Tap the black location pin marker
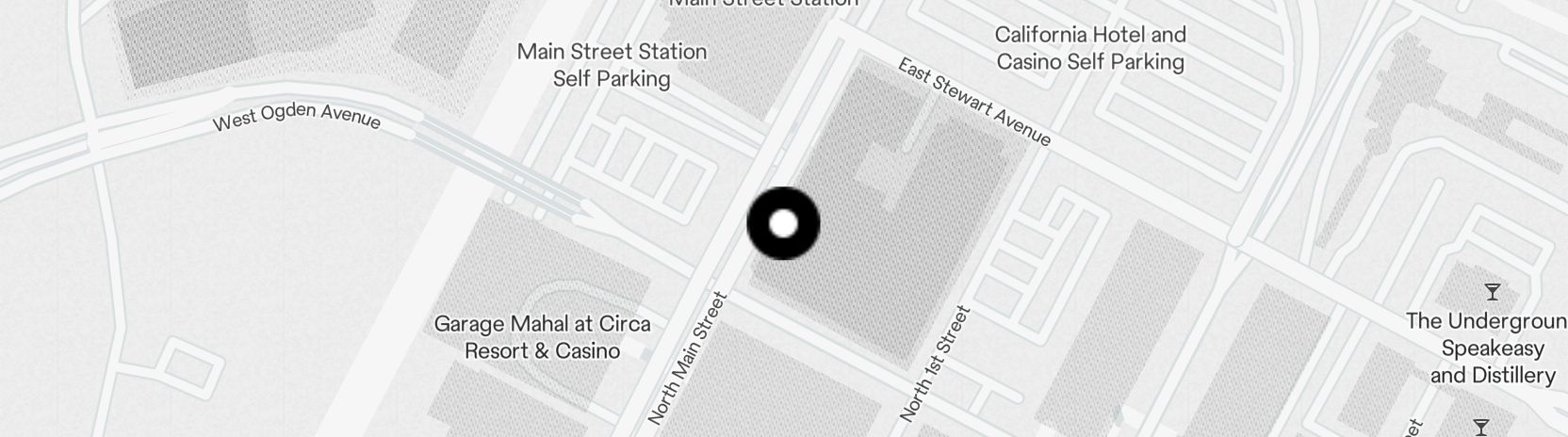The image size is (1568, 437). [783, 224]
